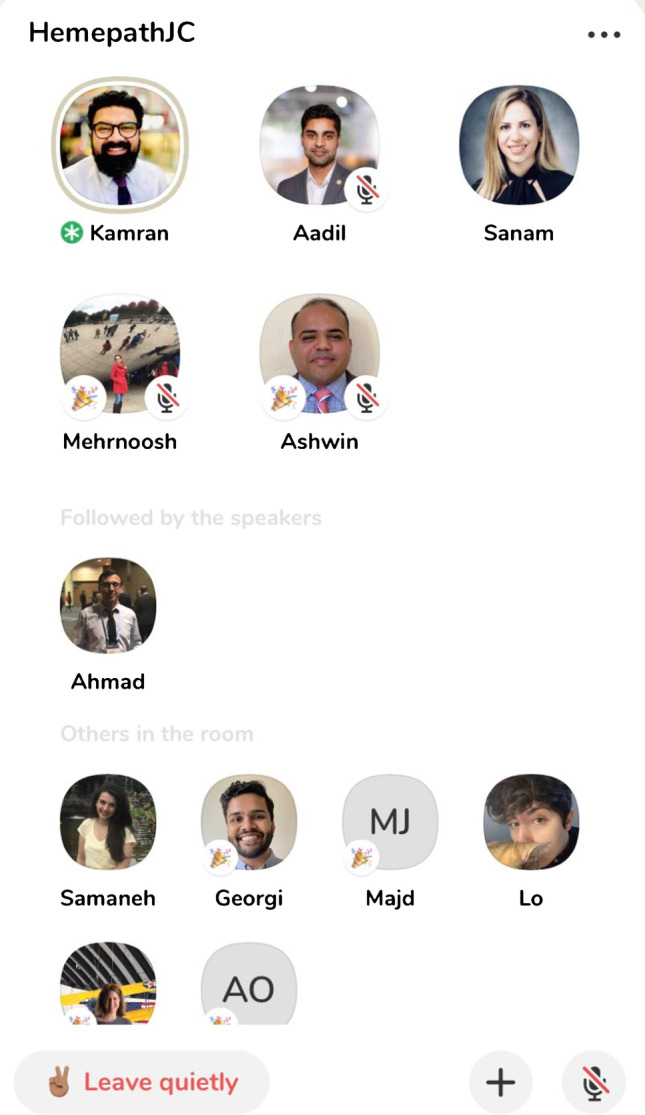Open the three-dot room options menu
The width and height of the screenshot is (645, 1115).
pyautogui.click(x=604, y=34)
